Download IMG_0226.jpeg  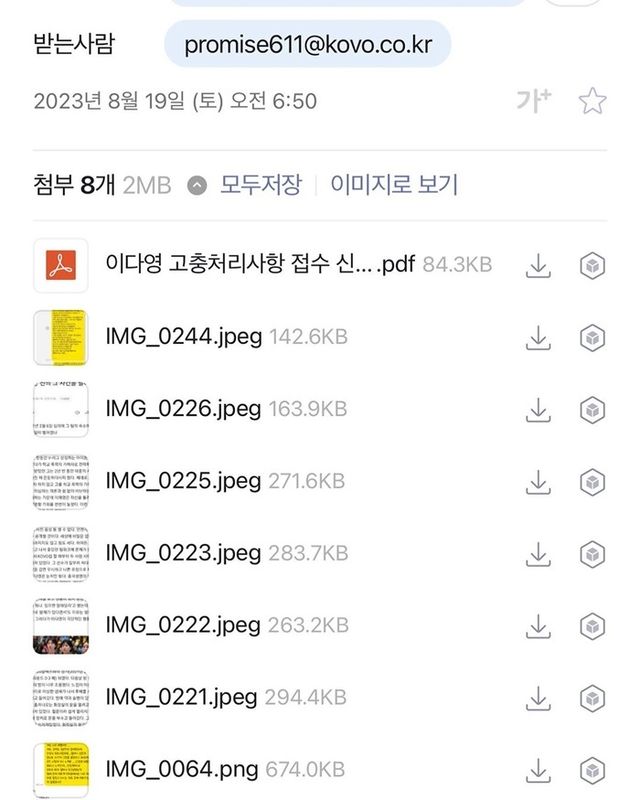(x=539, y=409)
